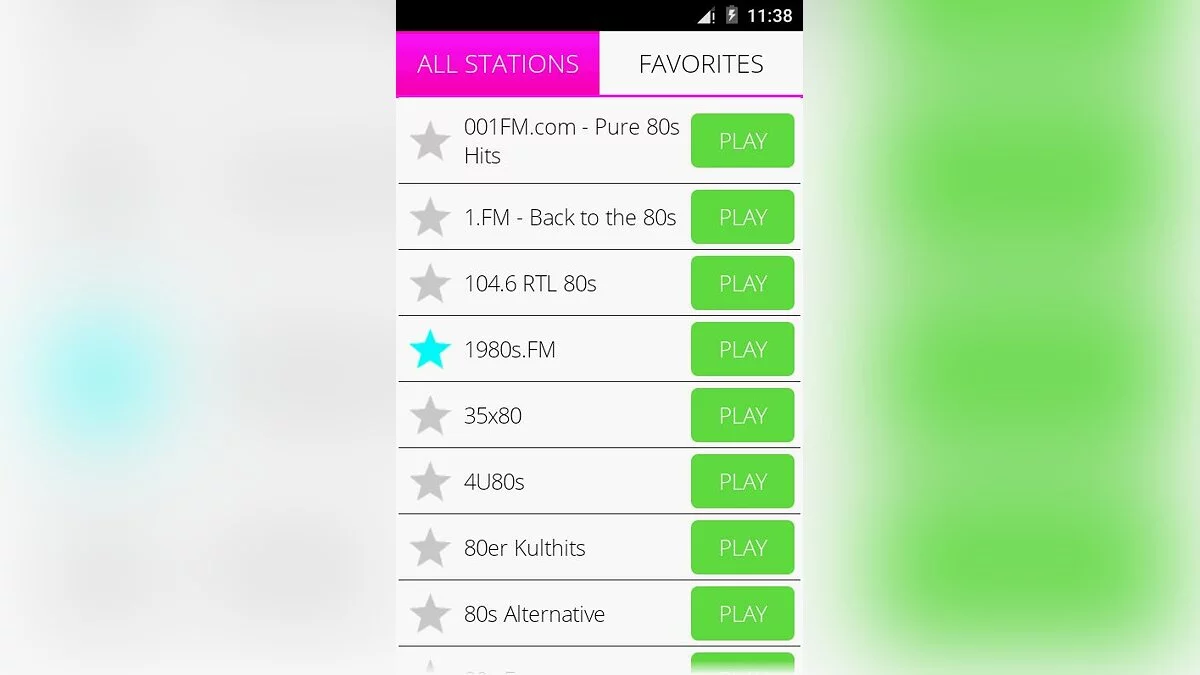Play 80er Kulthits
1200x675 pixels.
tap(742, 547)
